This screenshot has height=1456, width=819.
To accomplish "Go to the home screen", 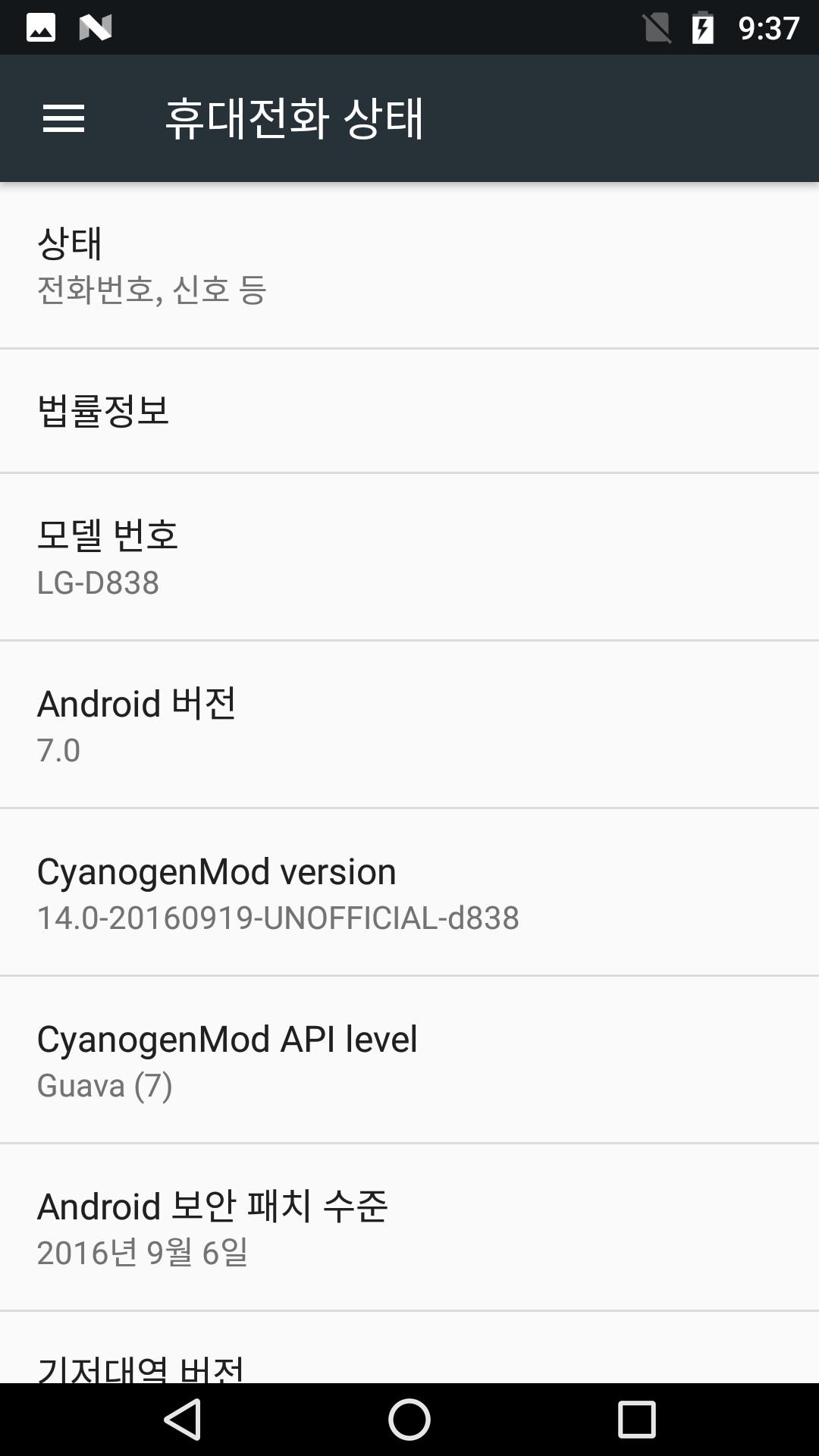I will coord(409,1419).
